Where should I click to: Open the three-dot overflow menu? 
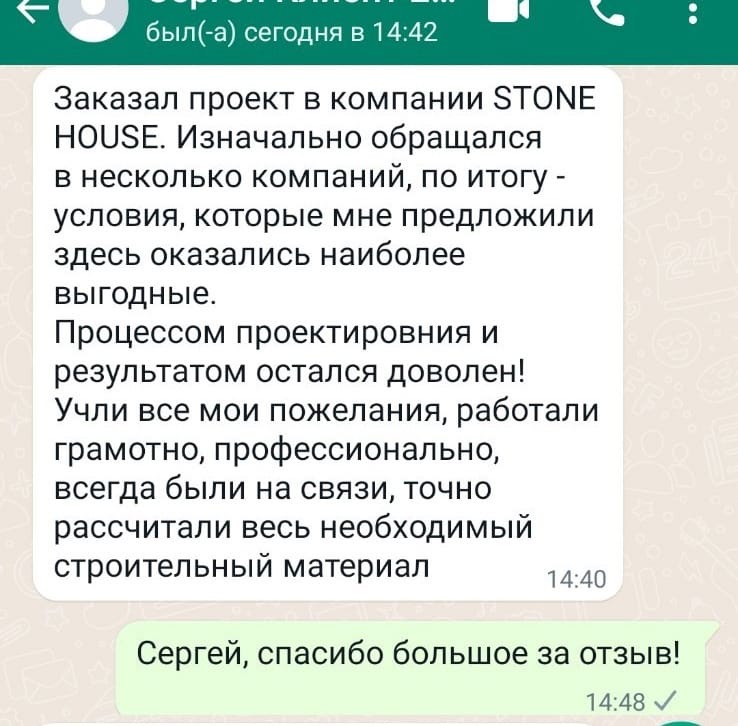(695, 14)
